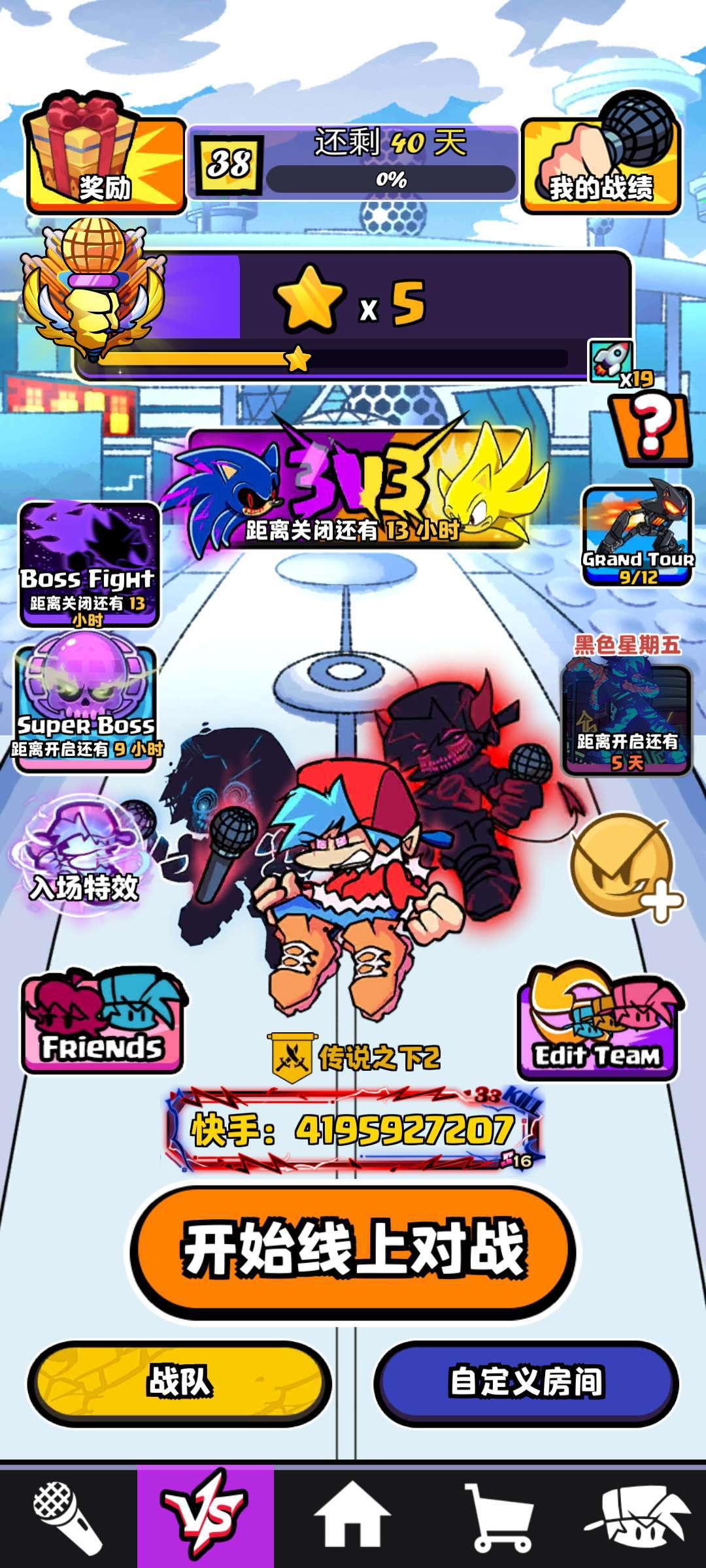Screen dimensions: 706x1568
Task: Open the Friends list
Action: pyautogui.click(x=103, y=1022)
